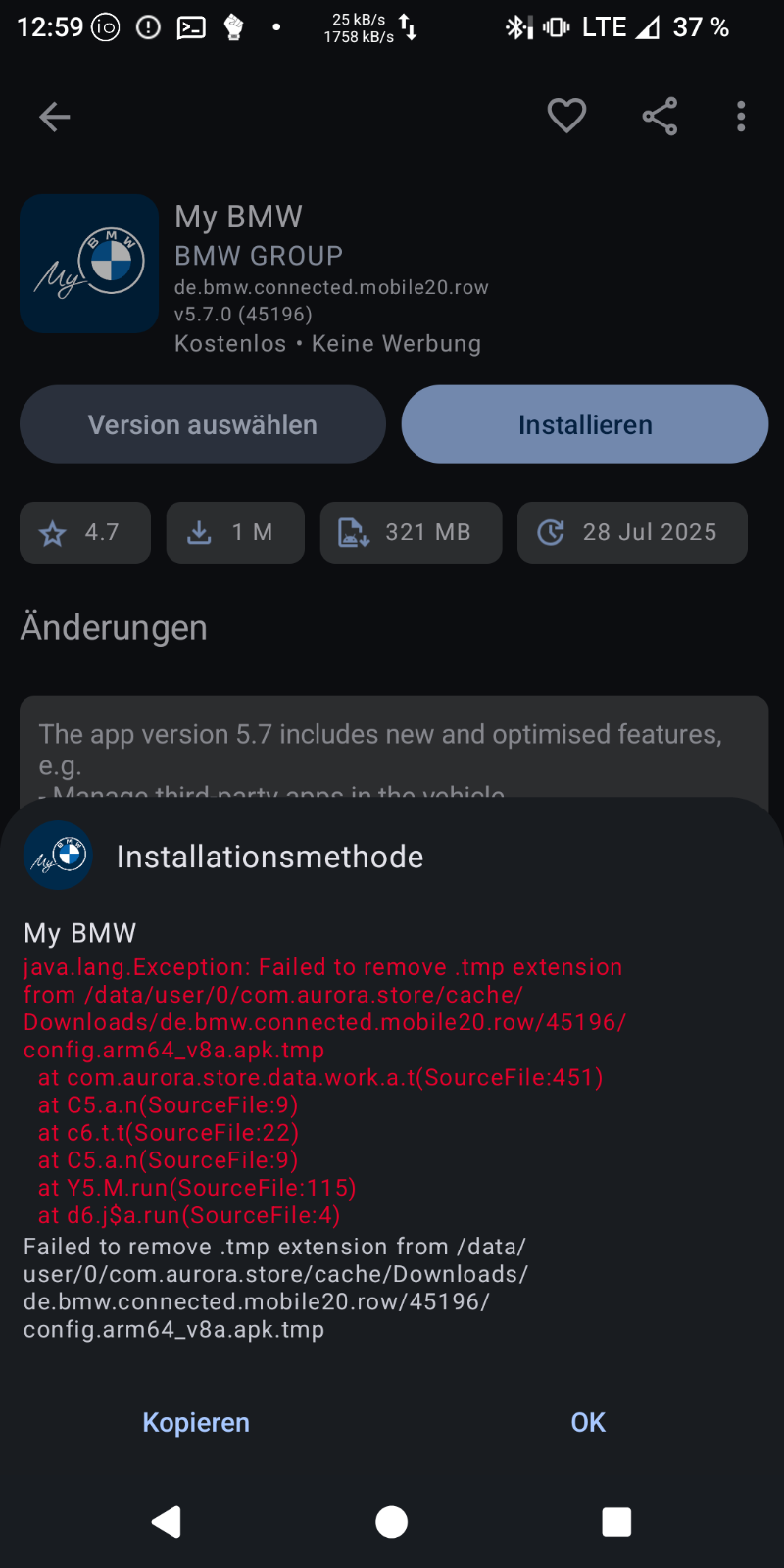
Task: Open recent apps from navigation bar
Action: click(x=616, y=1522)
